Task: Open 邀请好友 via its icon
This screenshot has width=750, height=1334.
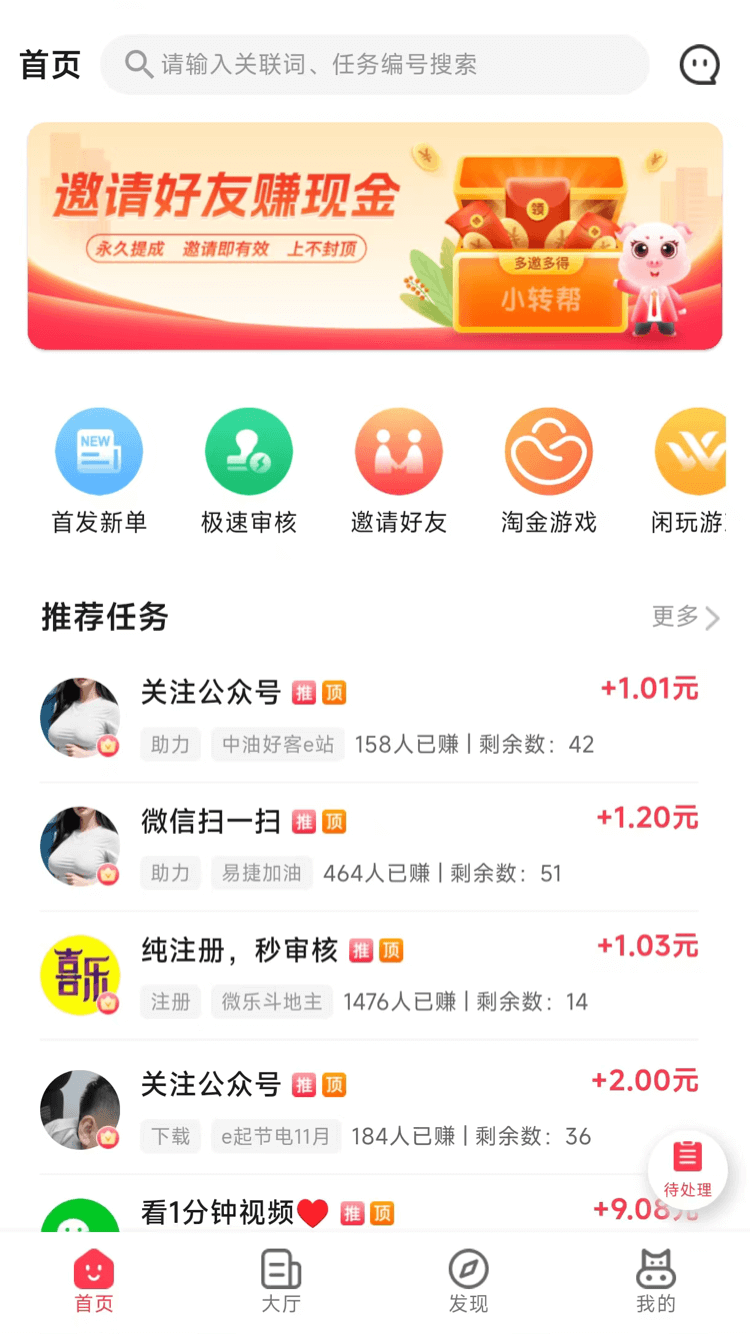Action: [399, 450]
